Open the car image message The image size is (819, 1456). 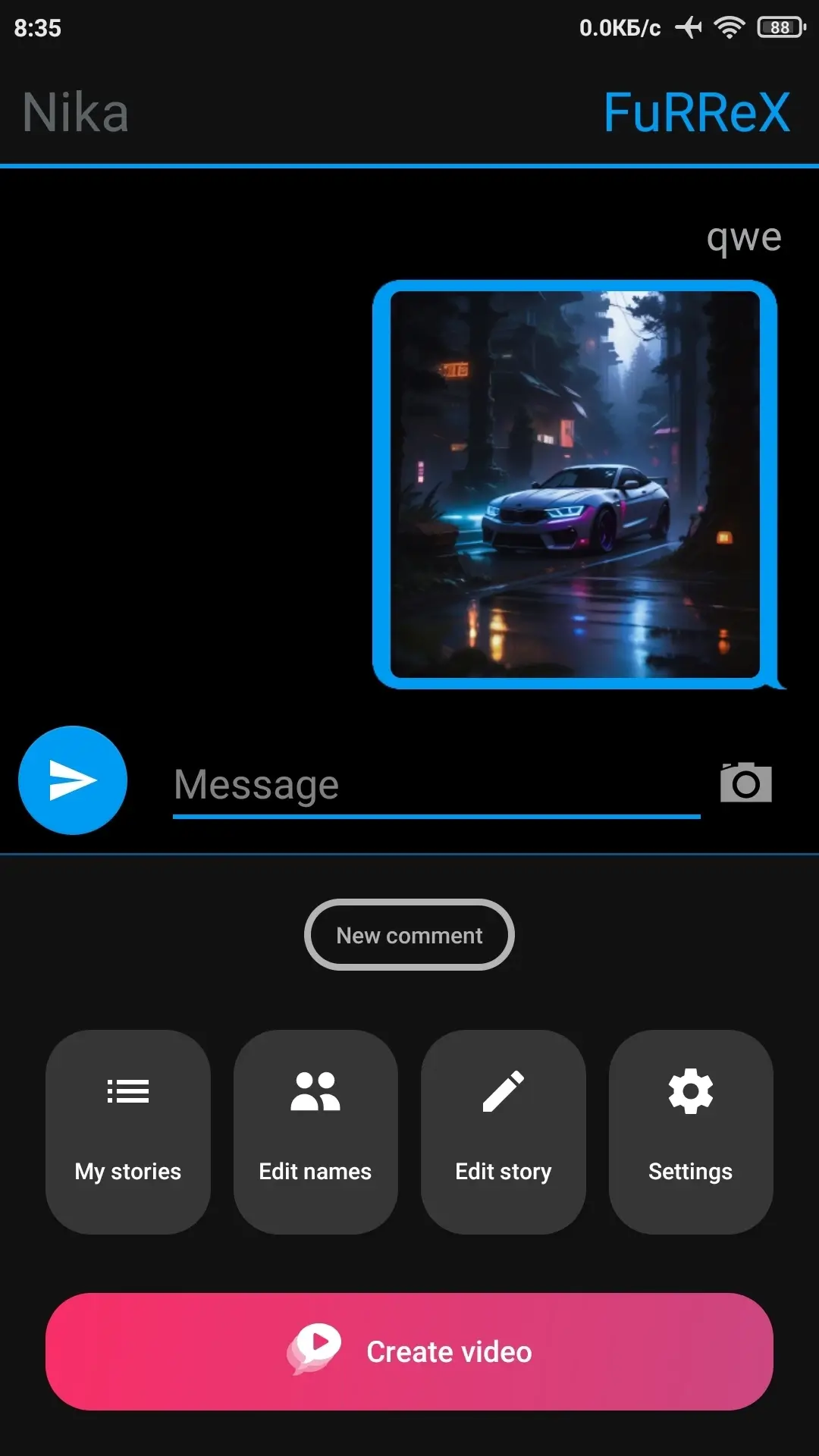click(x=575, y=485)
